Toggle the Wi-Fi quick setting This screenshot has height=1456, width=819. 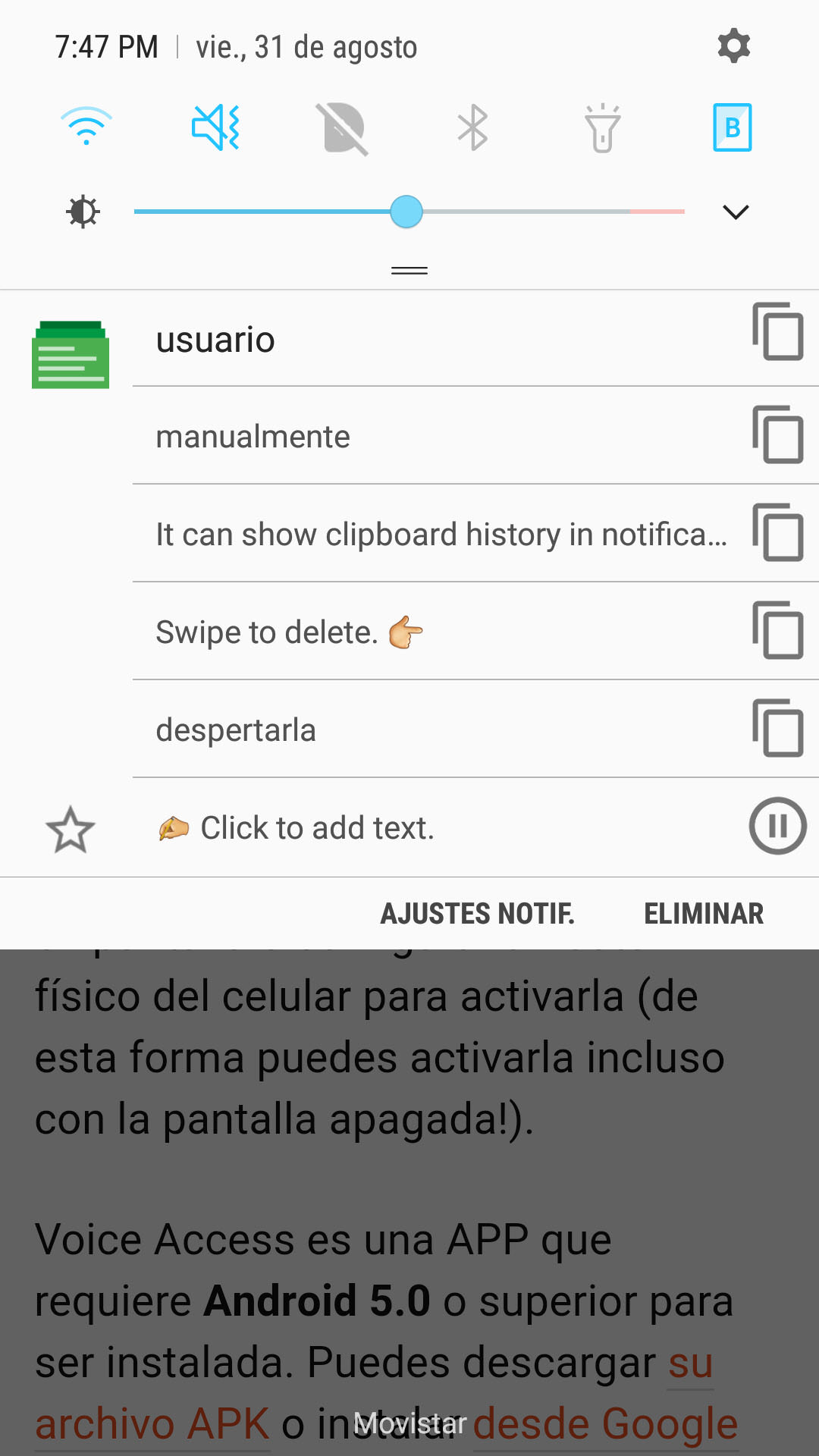click(x=86, y=127)
